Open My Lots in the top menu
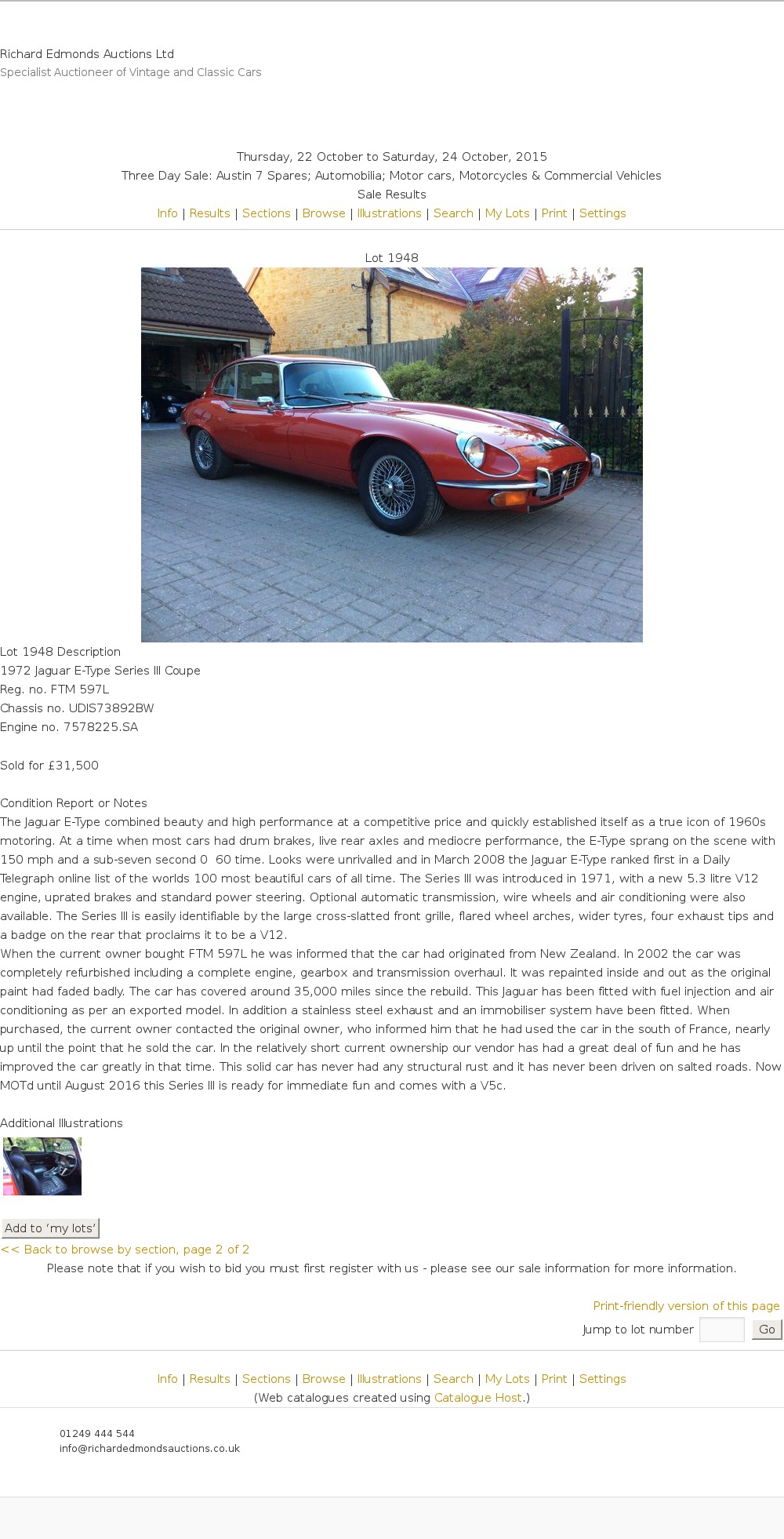 (x=507, y=213)
